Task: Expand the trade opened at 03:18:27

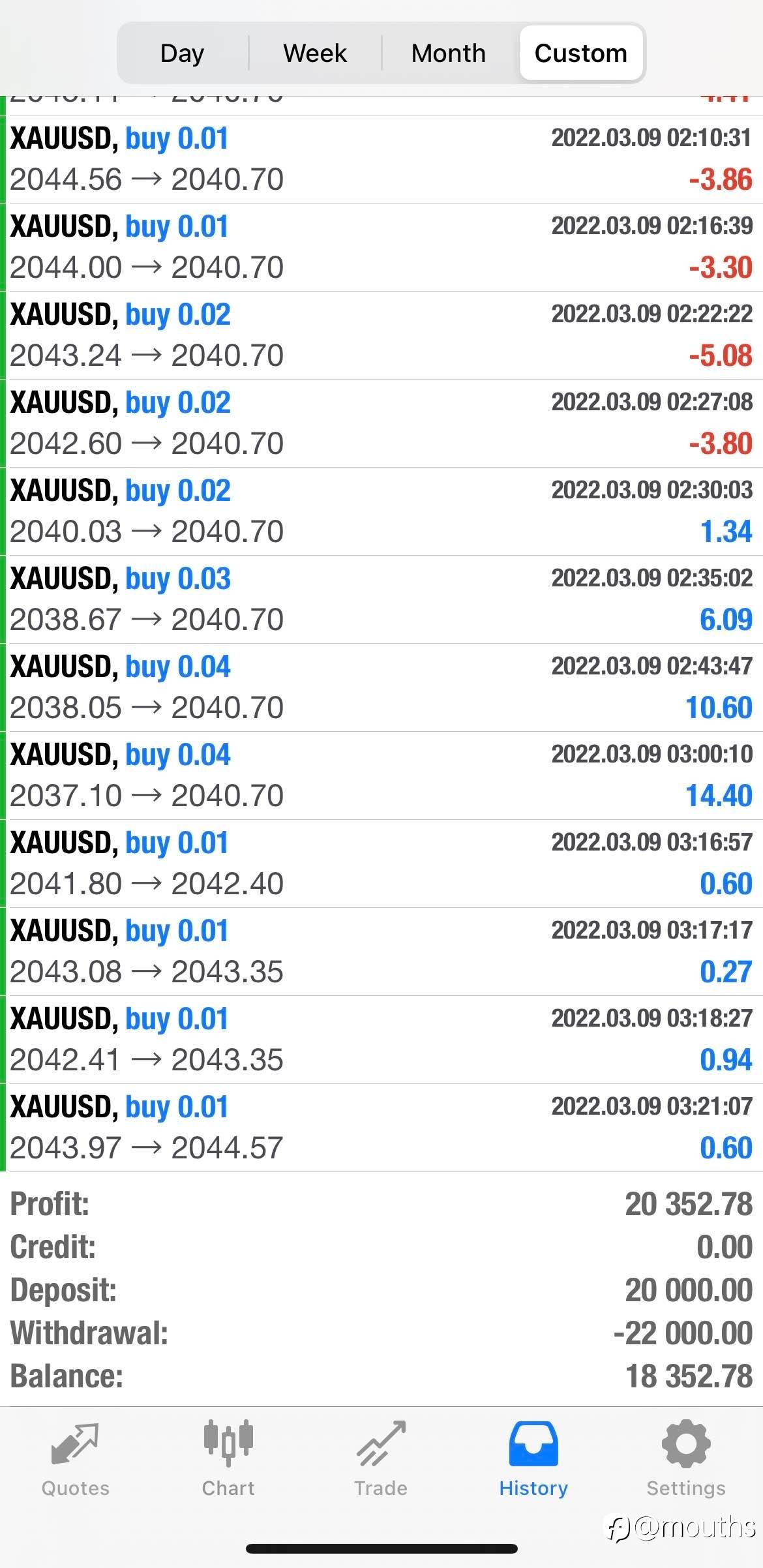Action: 381,1040
